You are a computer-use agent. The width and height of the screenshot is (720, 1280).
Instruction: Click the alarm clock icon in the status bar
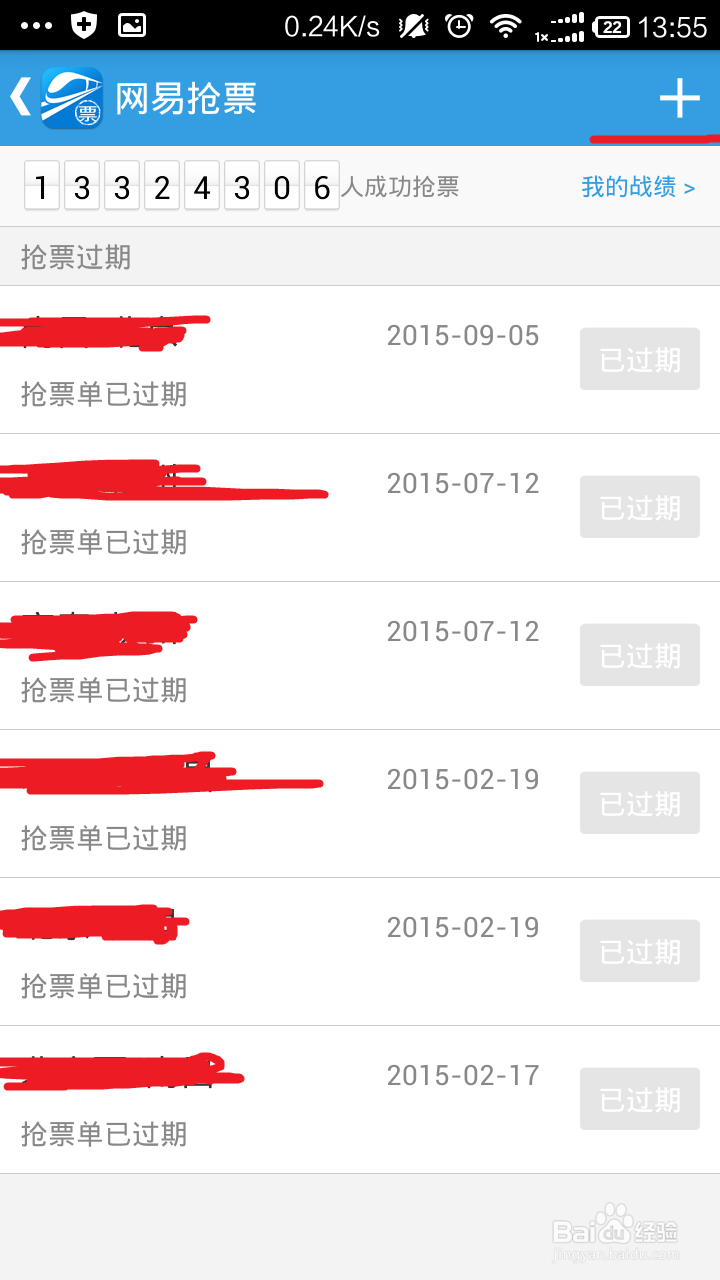click(459, 26)
